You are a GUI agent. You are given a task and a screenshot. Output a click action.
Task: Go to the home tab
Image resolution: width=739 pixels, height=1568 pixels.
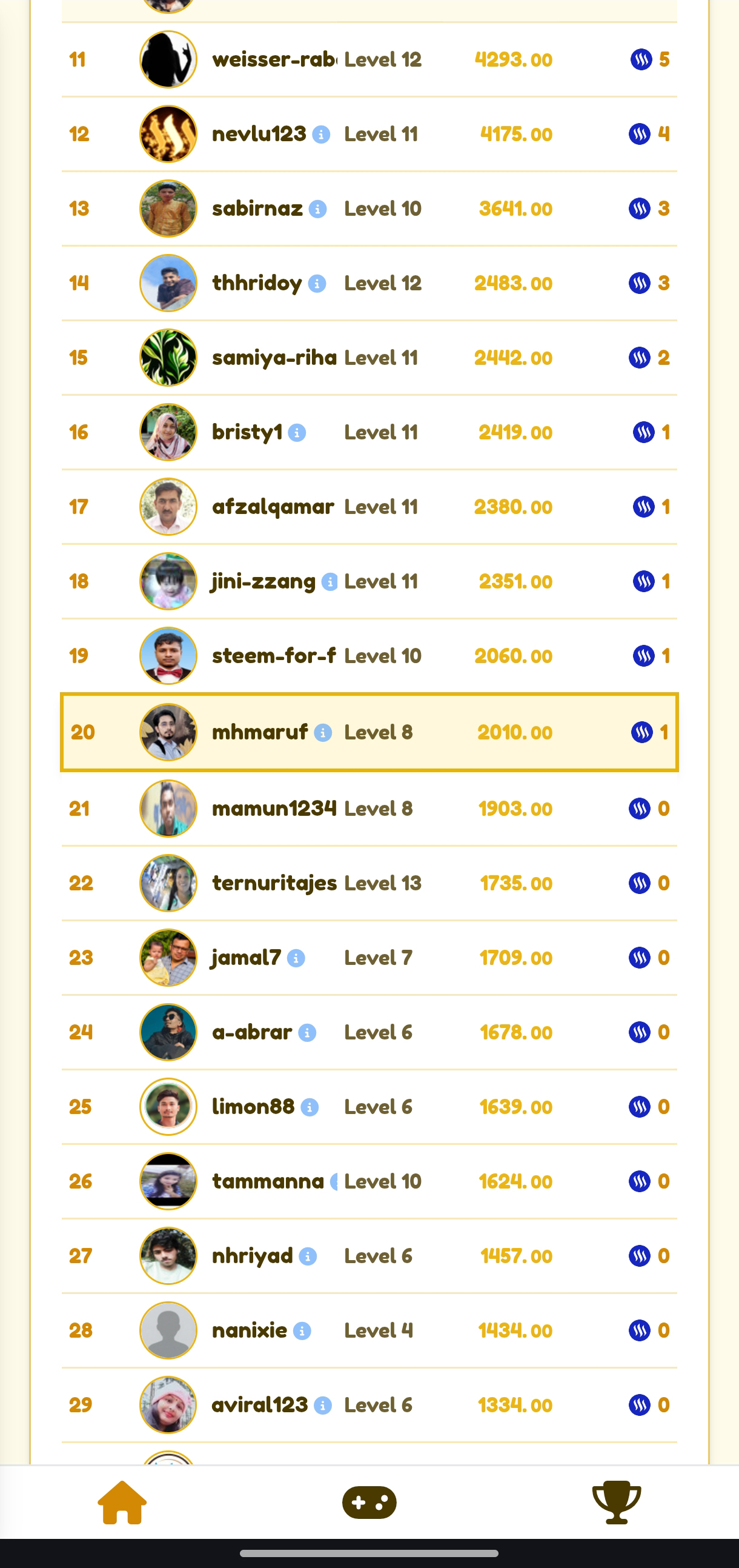122,1503
